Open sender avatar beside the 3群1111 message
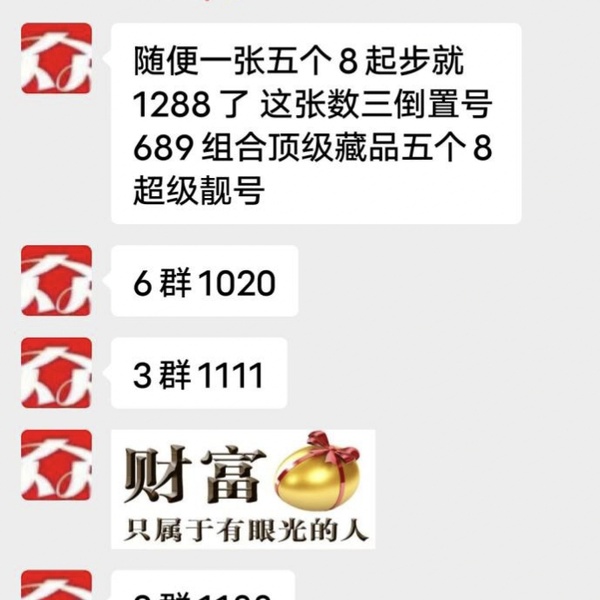This screenshot has width=600, height=600. [x=56, y=373]
